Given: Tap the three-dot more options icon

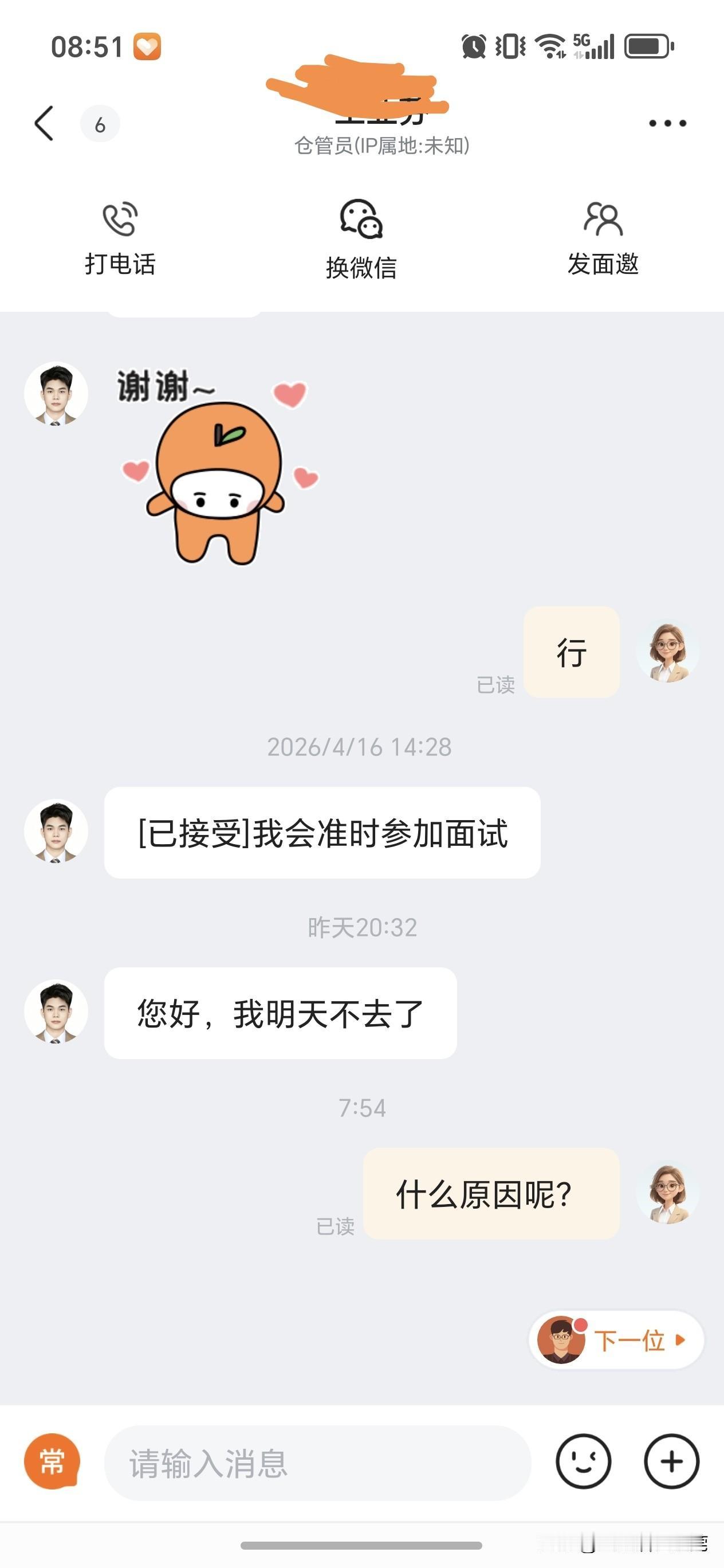Looking at the screenshot, I should pyautogui.click(x=666, y=123).
